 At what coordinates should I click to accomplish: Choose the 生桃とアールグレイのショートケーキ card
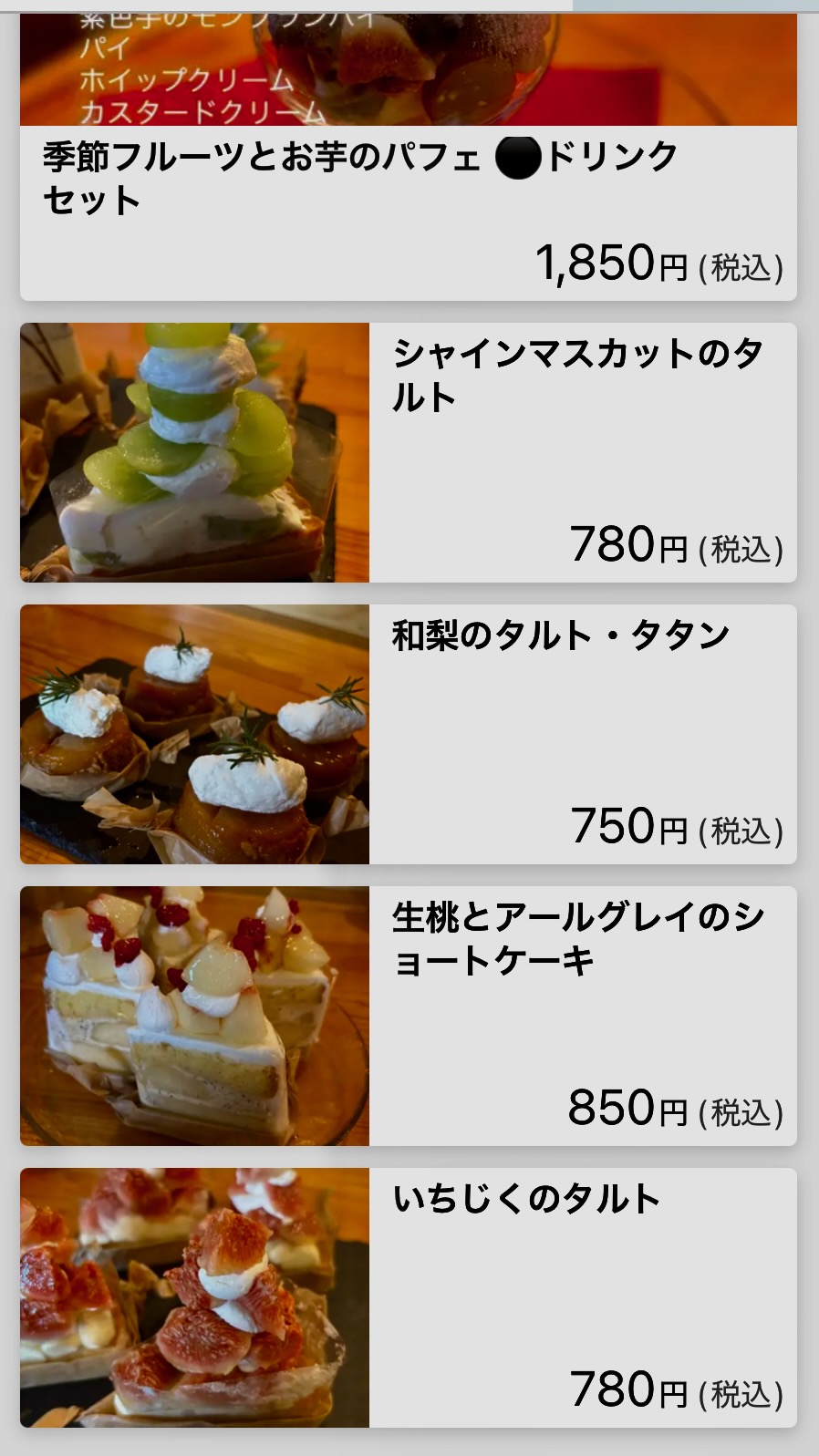coord(408,1016)
